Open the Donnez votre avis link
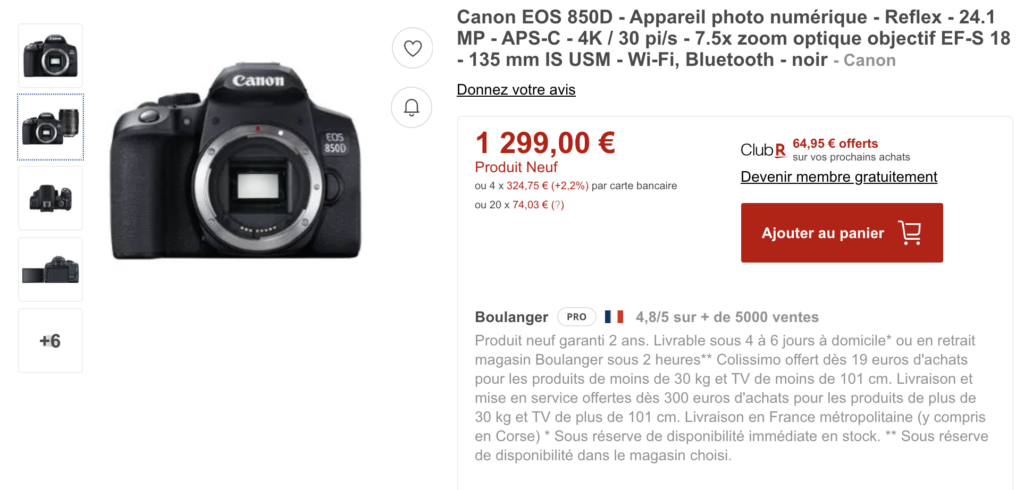This screenshot has height=490, width=1024. tap(516, 90)
